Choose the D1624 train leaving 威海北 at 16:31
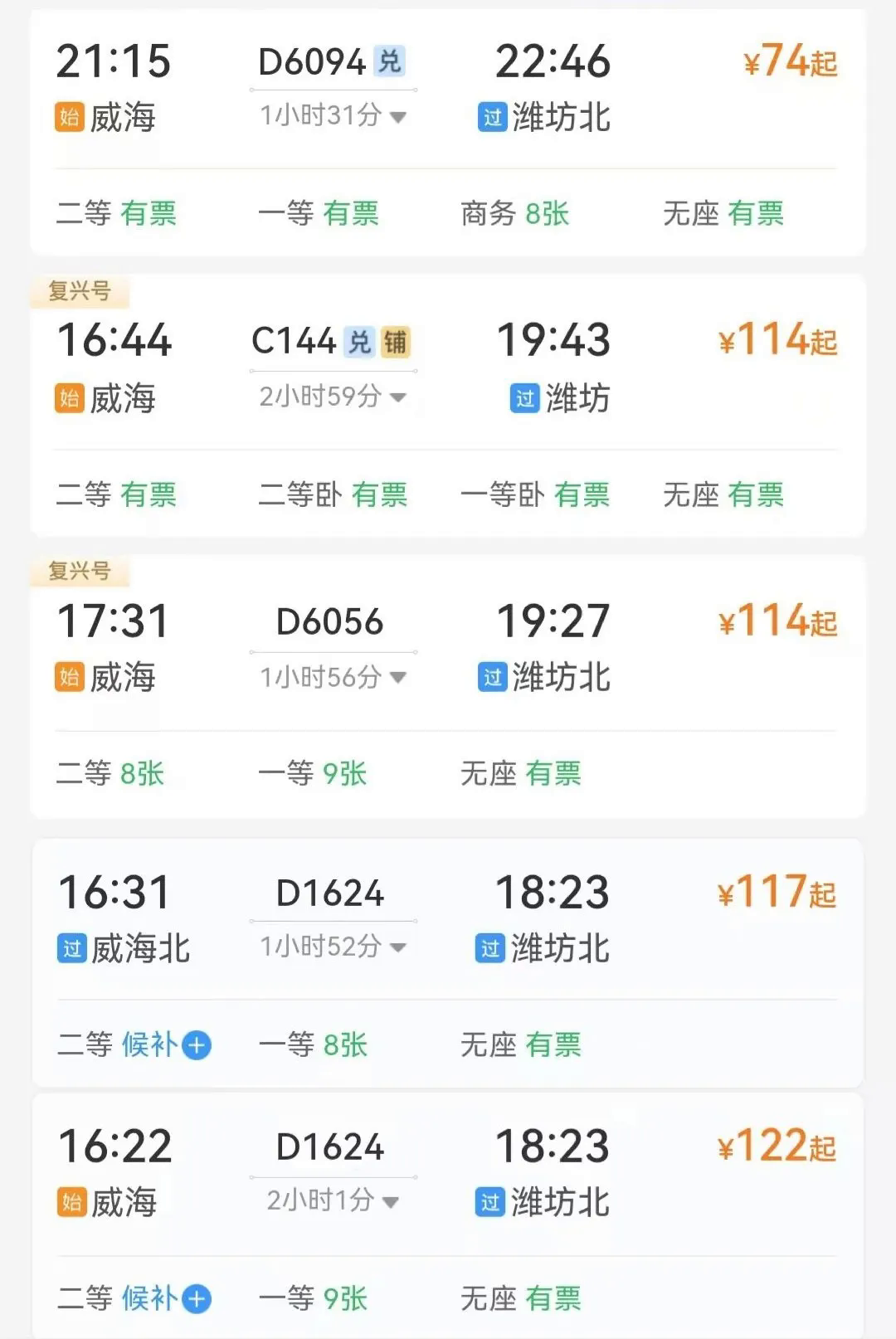The height and width of the screenshot is (1339, 896). [448, 917]
